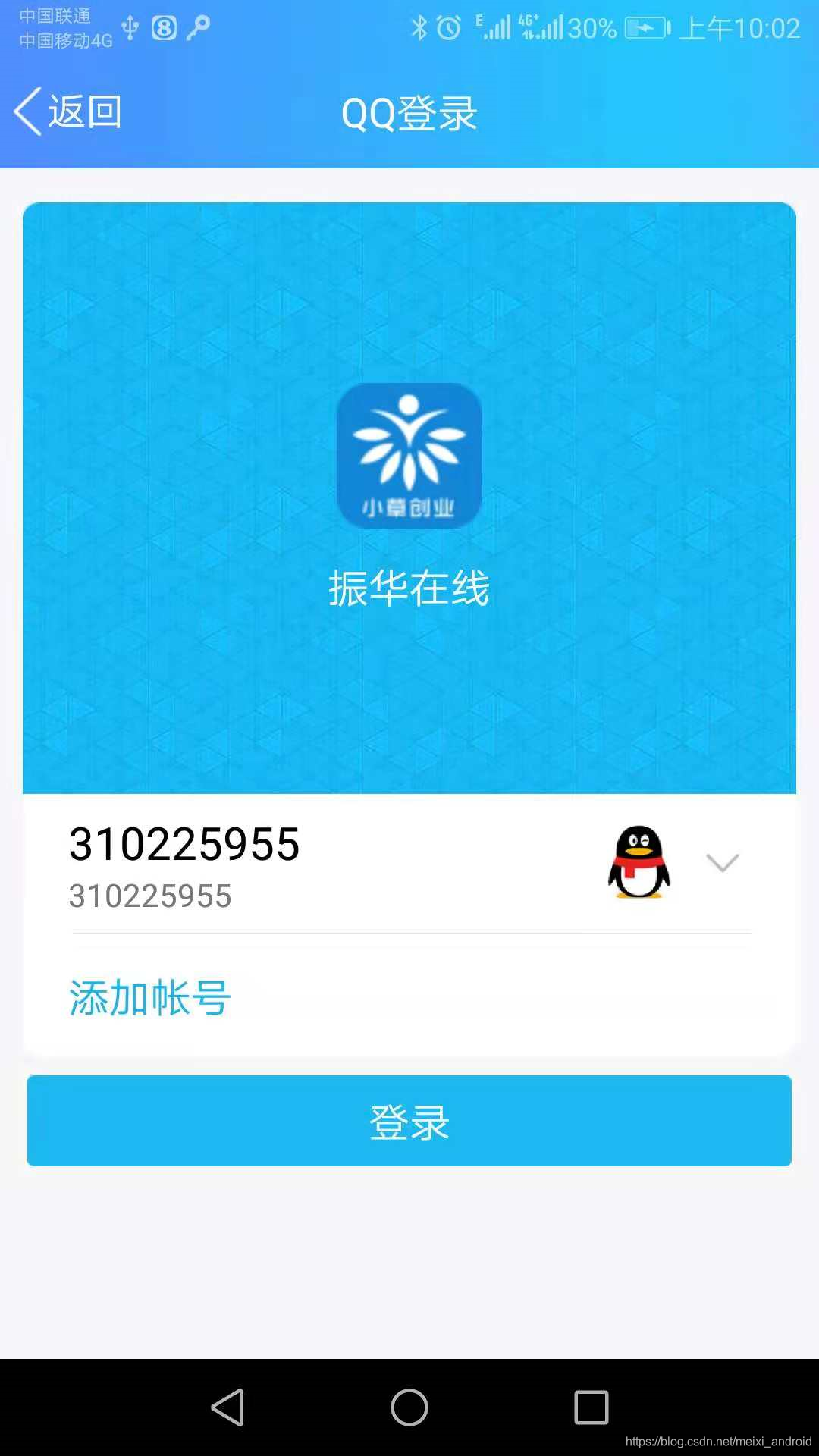
Task: Tap the 返回 back button
Action: (x=68, y=112)
